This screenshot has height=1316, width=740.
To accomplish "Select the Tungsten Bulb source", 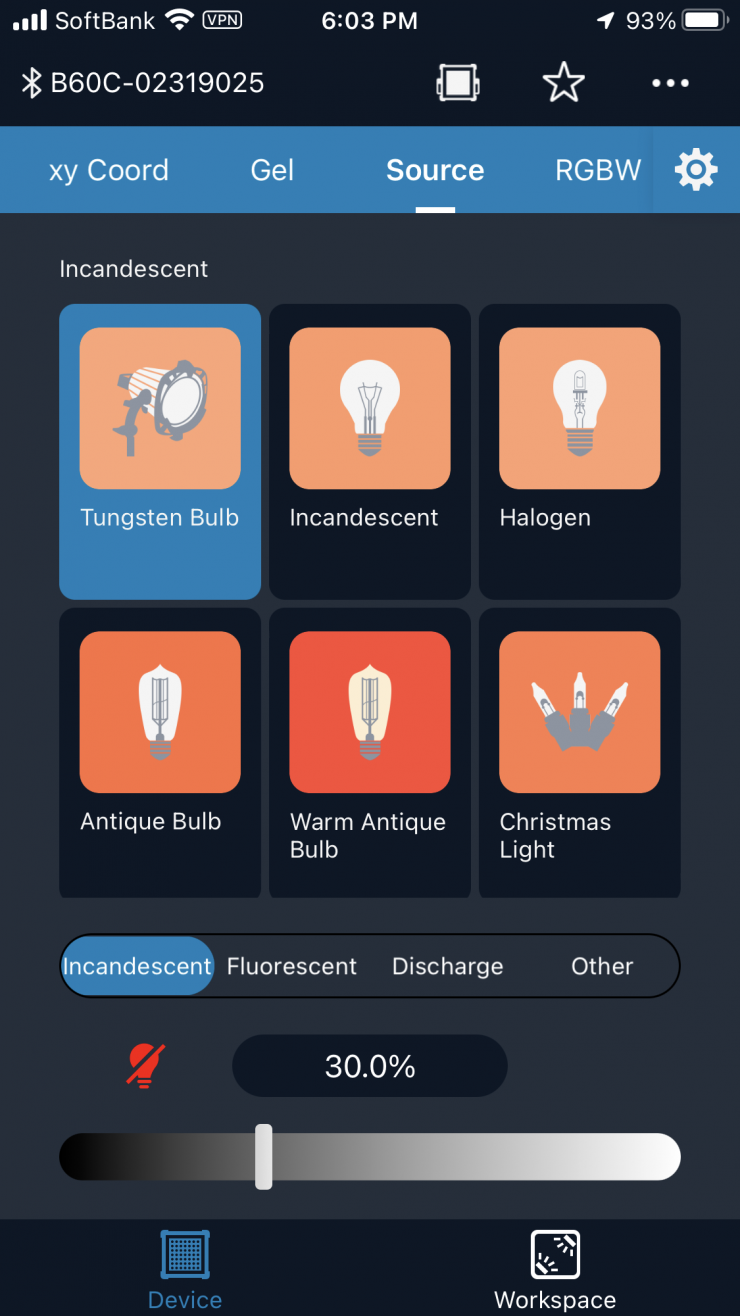I will (160, 450).
